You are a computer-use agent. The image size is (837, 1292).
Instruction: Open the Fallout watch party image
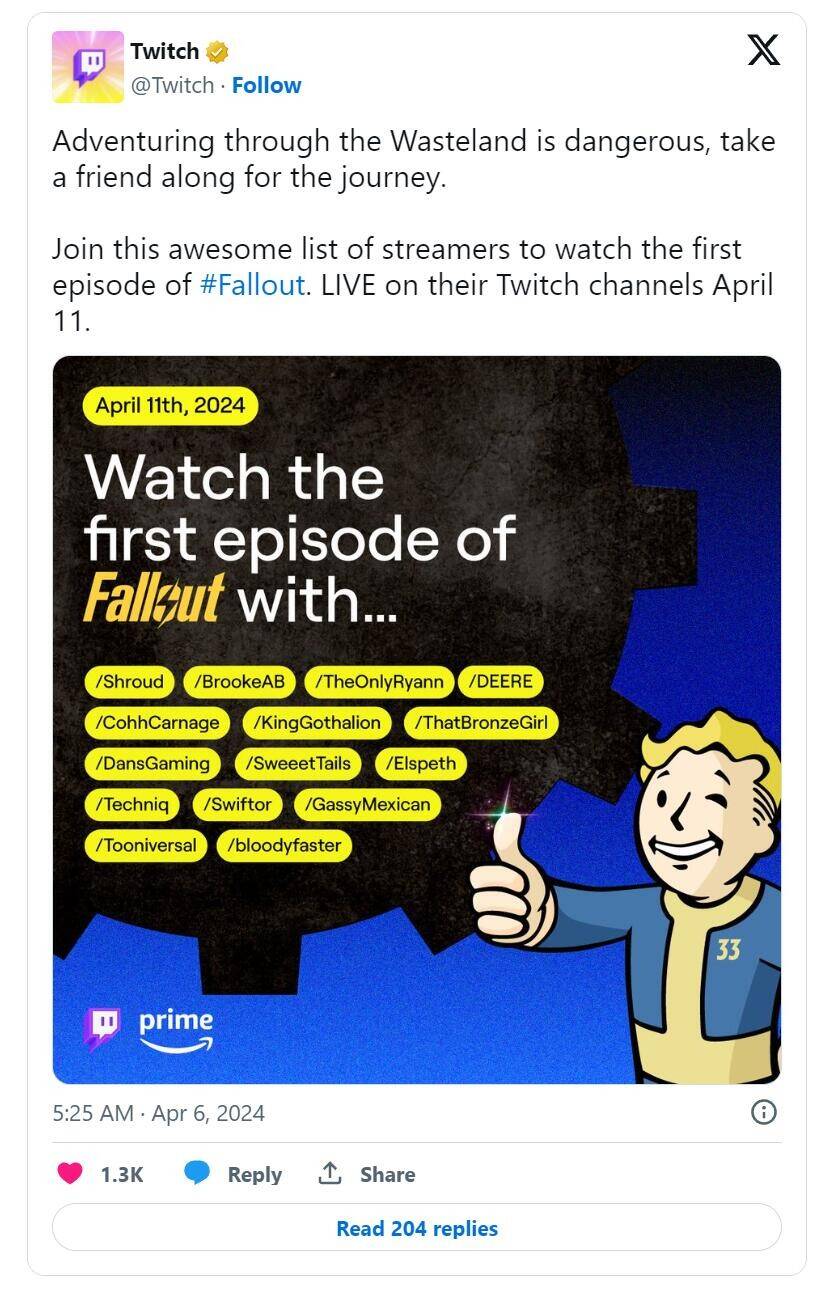click(416, 719)
